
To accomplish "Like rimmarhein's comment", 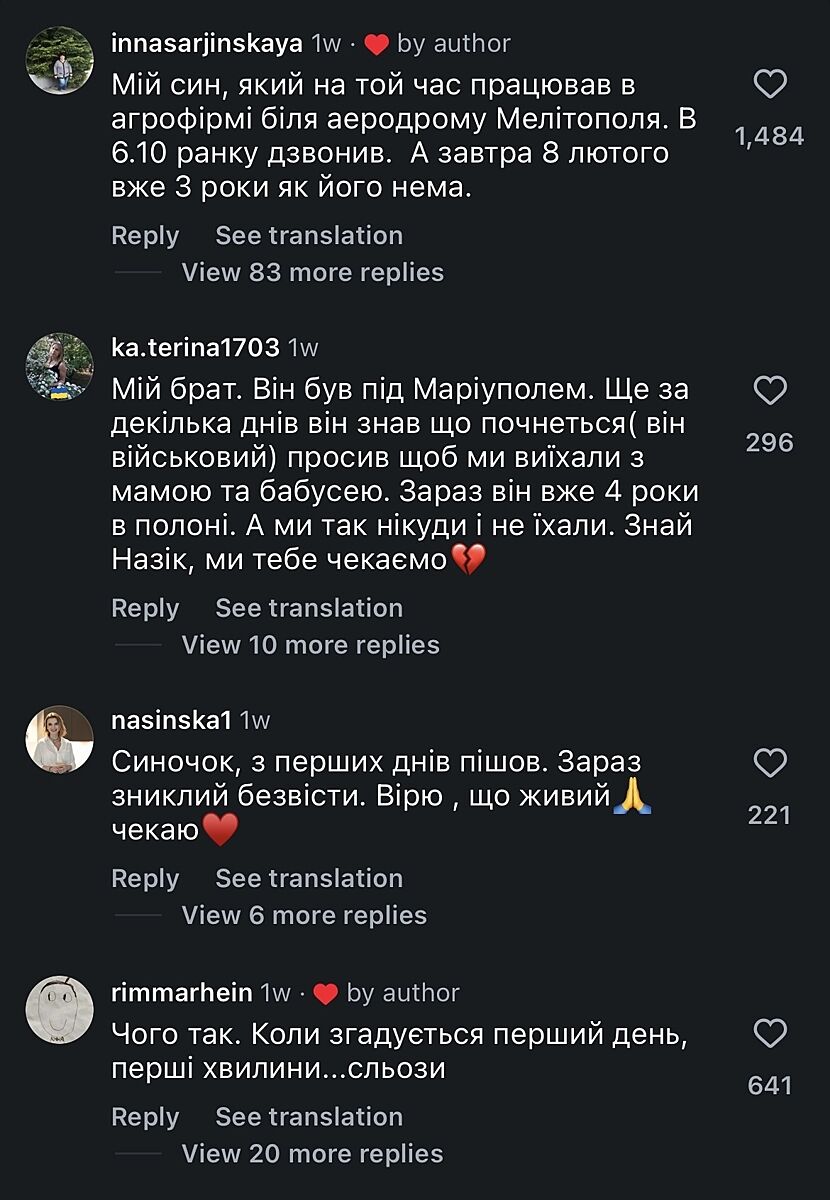I will 769,1034.
